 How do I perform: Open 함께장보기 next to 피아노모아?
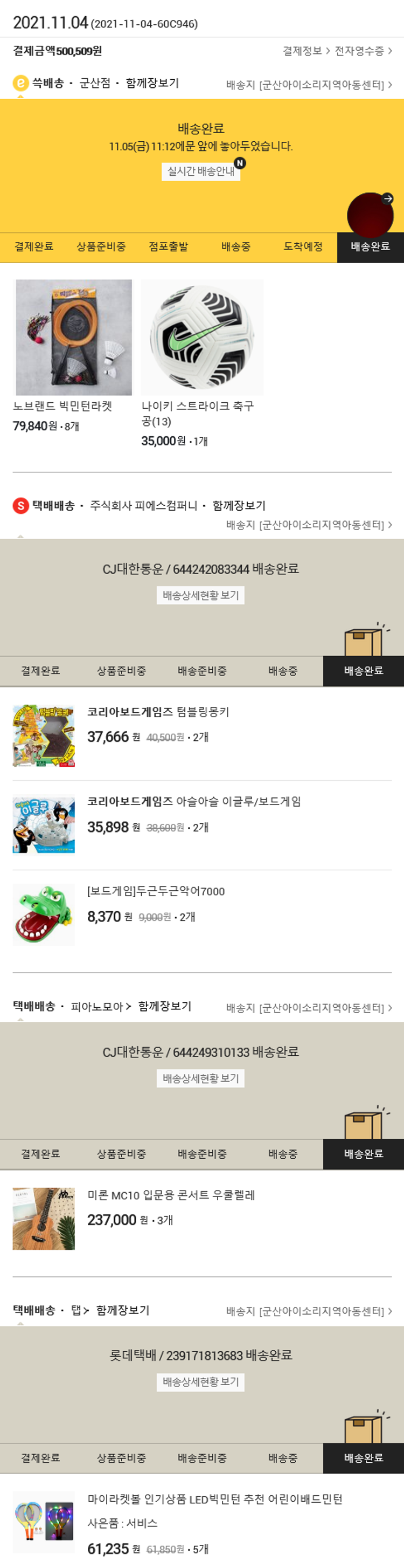click(164, 1007)
